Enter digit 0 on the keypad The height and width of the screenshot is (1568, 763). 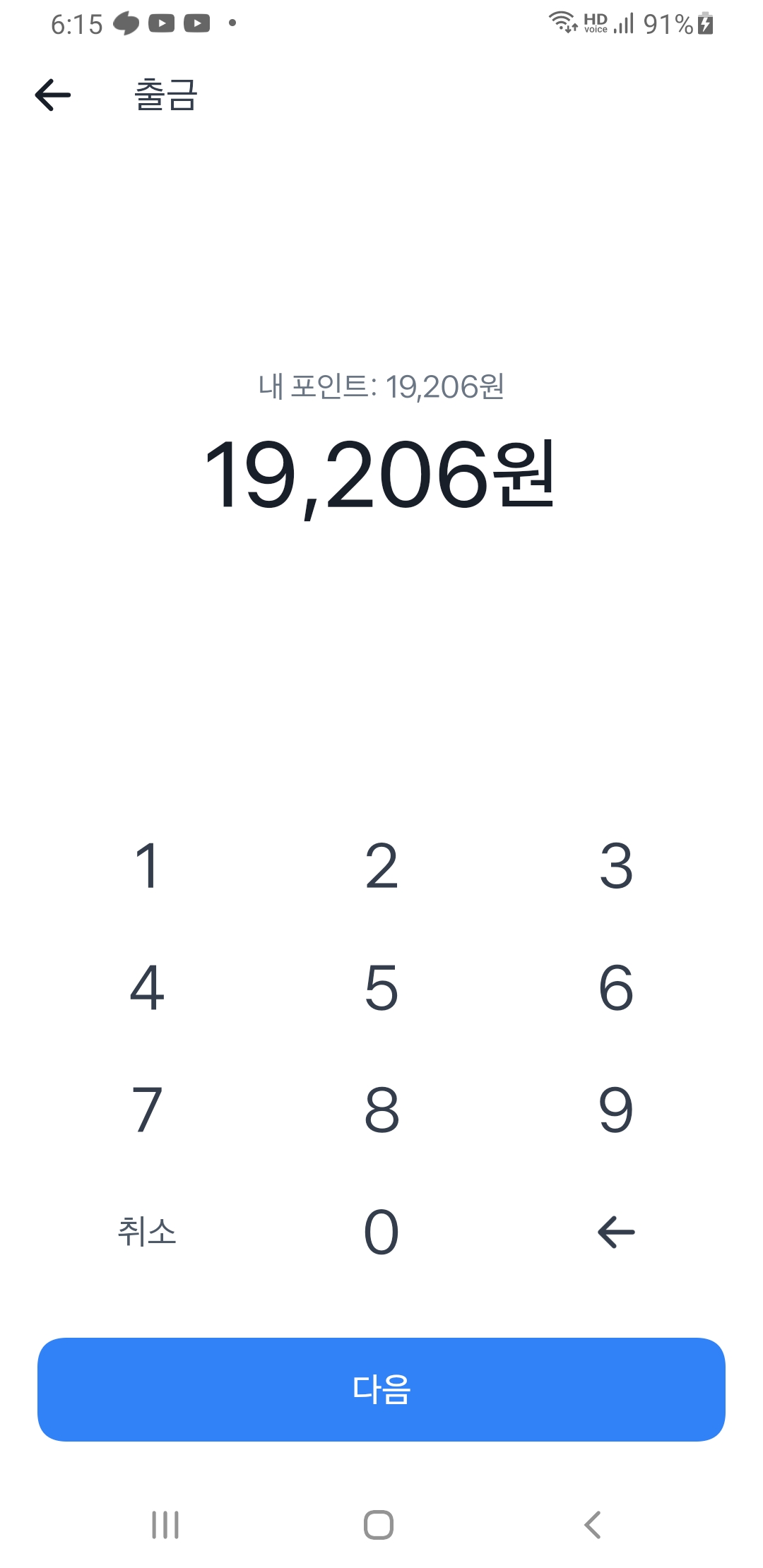381,1232
